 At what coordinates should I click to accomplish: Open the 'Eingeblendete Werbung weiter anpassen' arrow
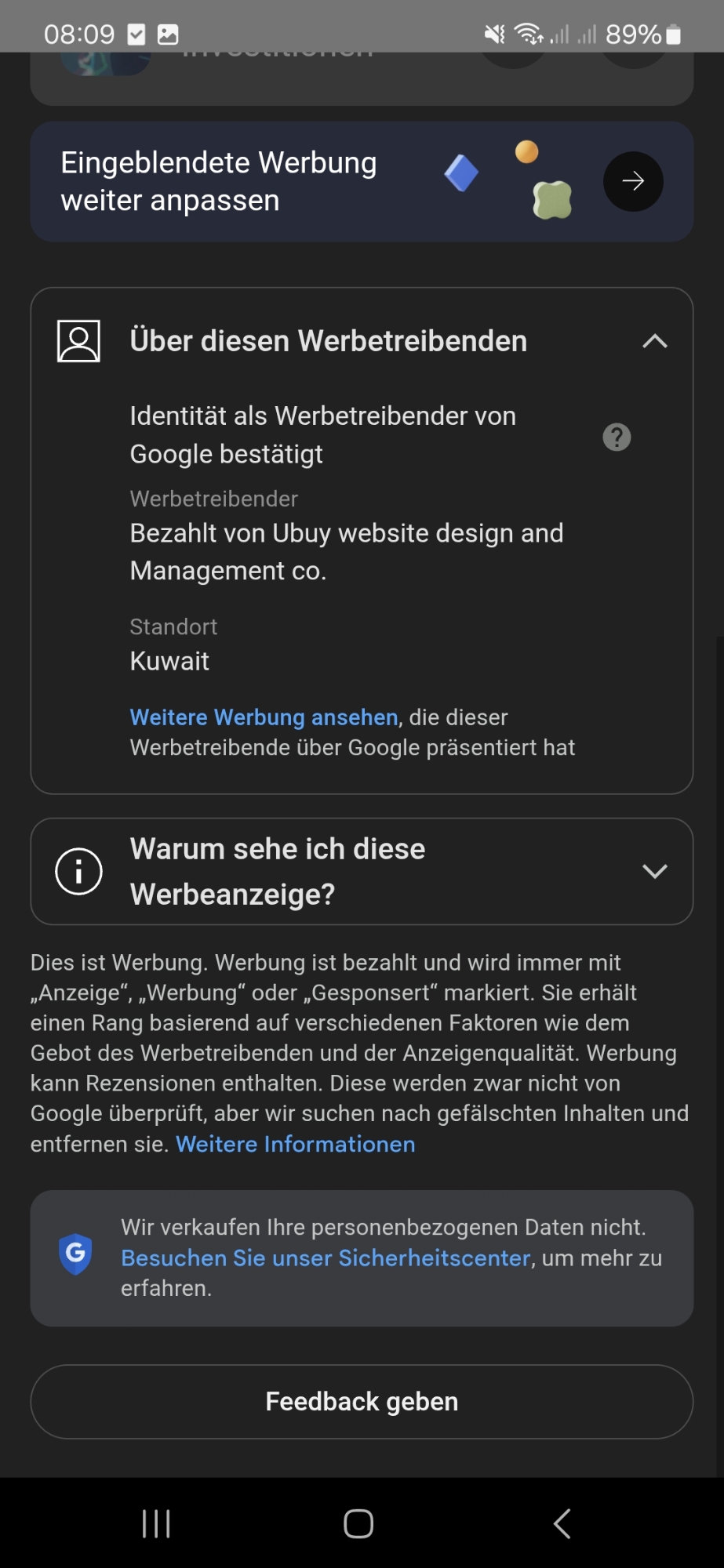[633, 182]
